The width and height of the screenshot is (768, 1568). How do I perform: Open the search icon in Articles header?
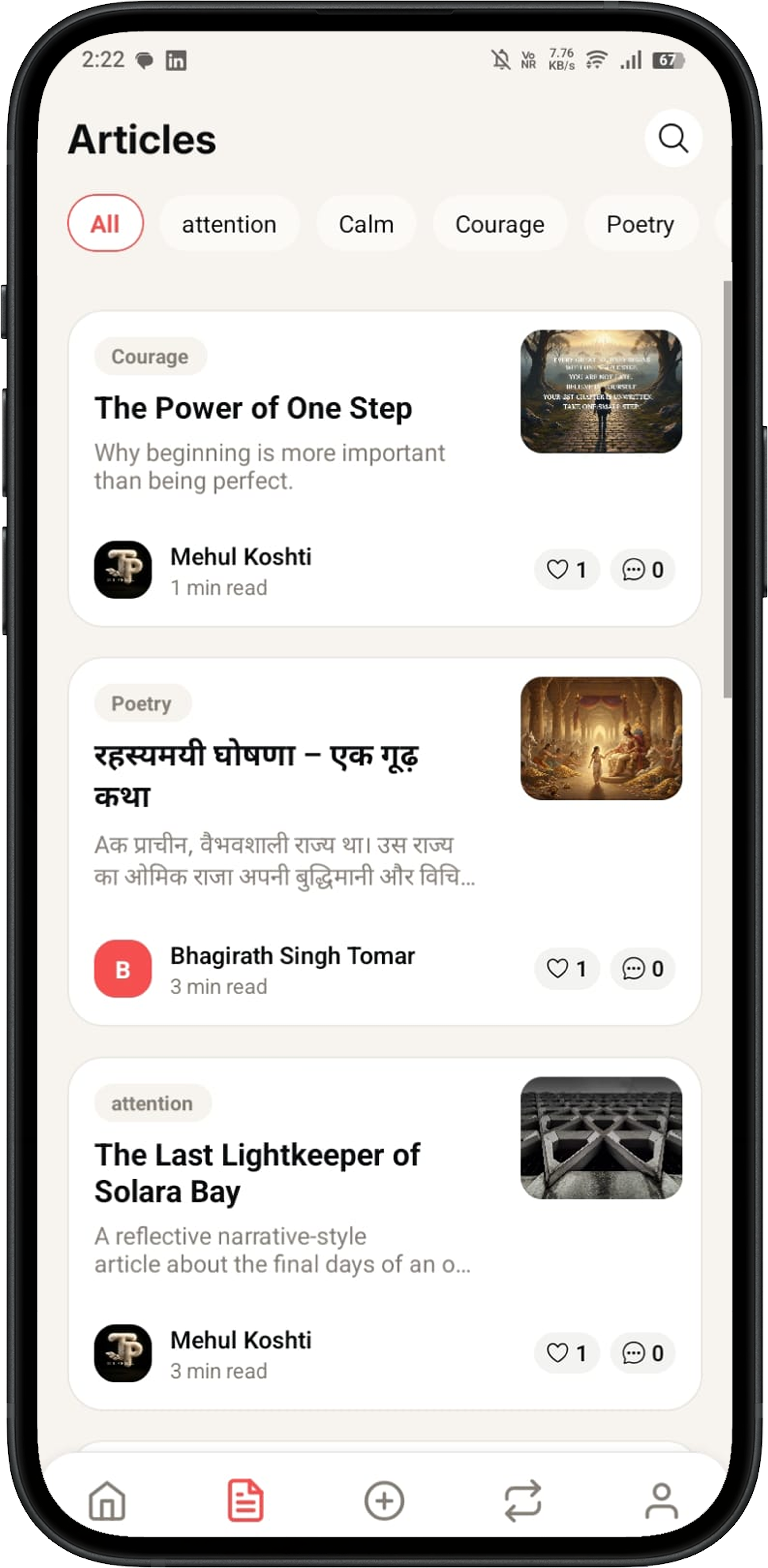pos(673,138)
